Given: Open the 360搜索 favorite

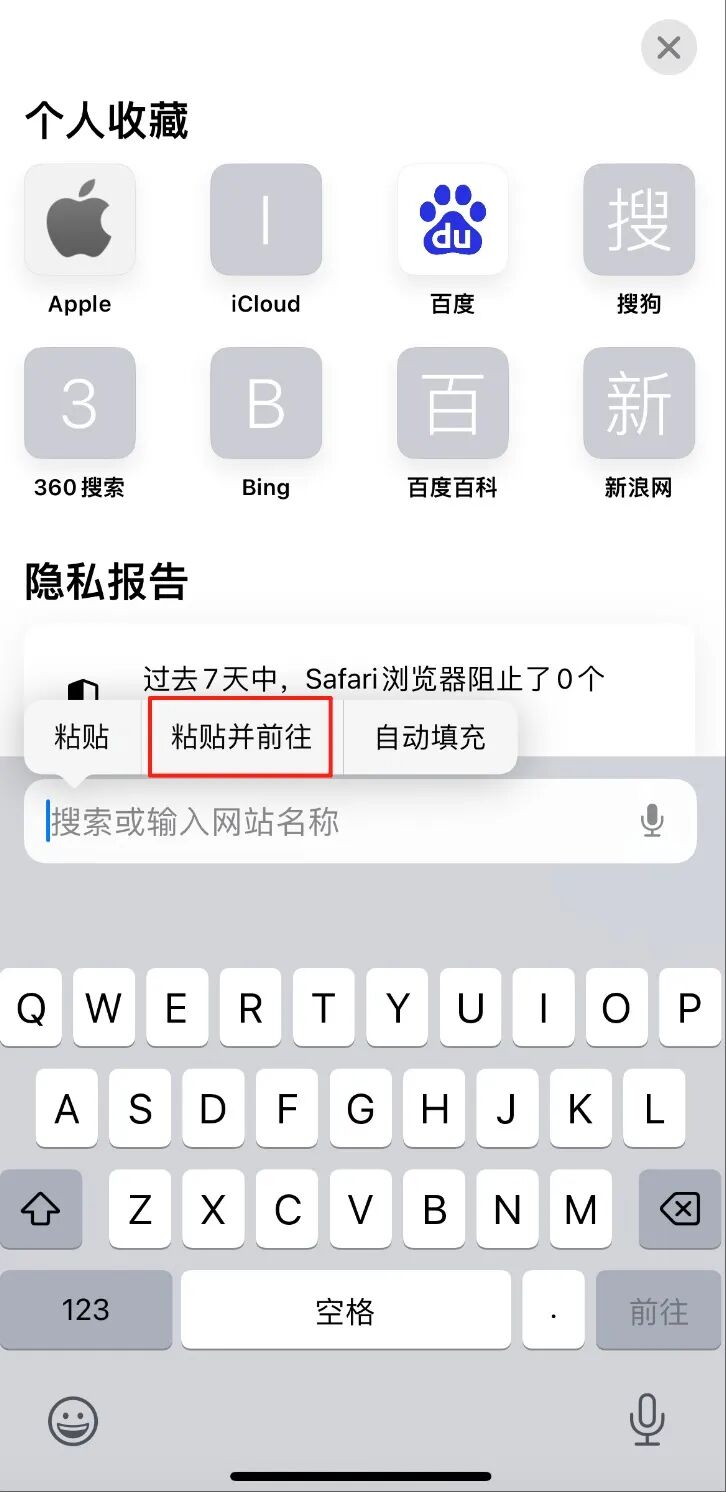Looking at the screenshot, I should (80, 403).
